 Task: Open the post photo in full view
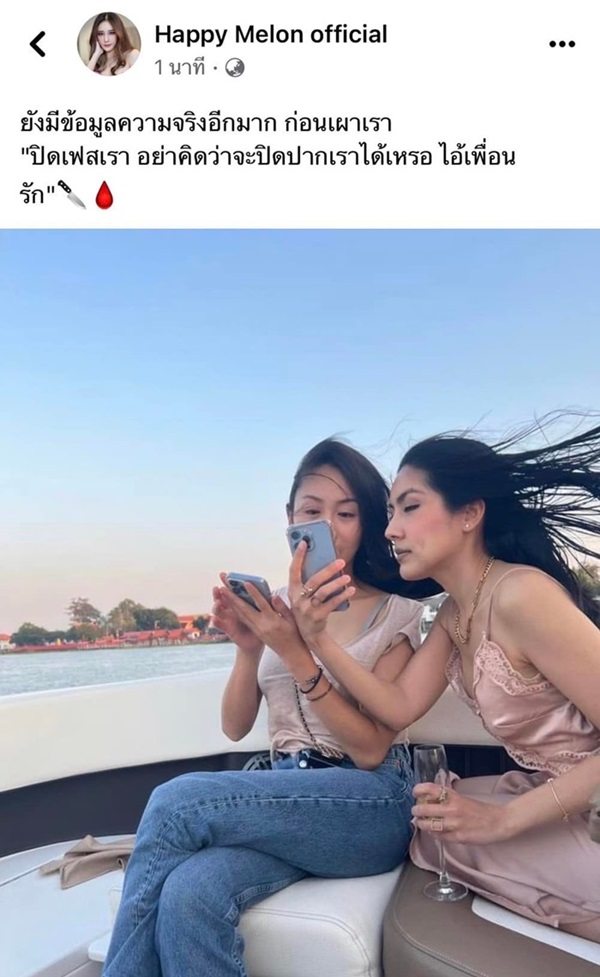click(300, 600)
